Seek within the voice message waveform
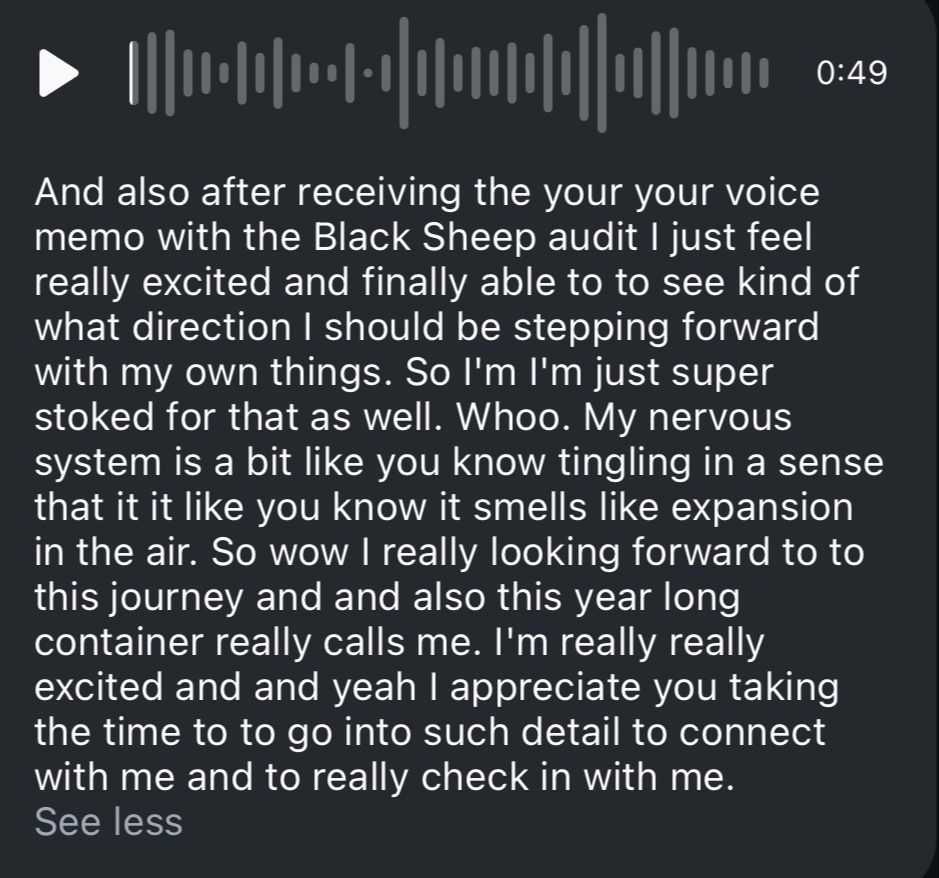The image size is (939, 878). coord(449,73)
